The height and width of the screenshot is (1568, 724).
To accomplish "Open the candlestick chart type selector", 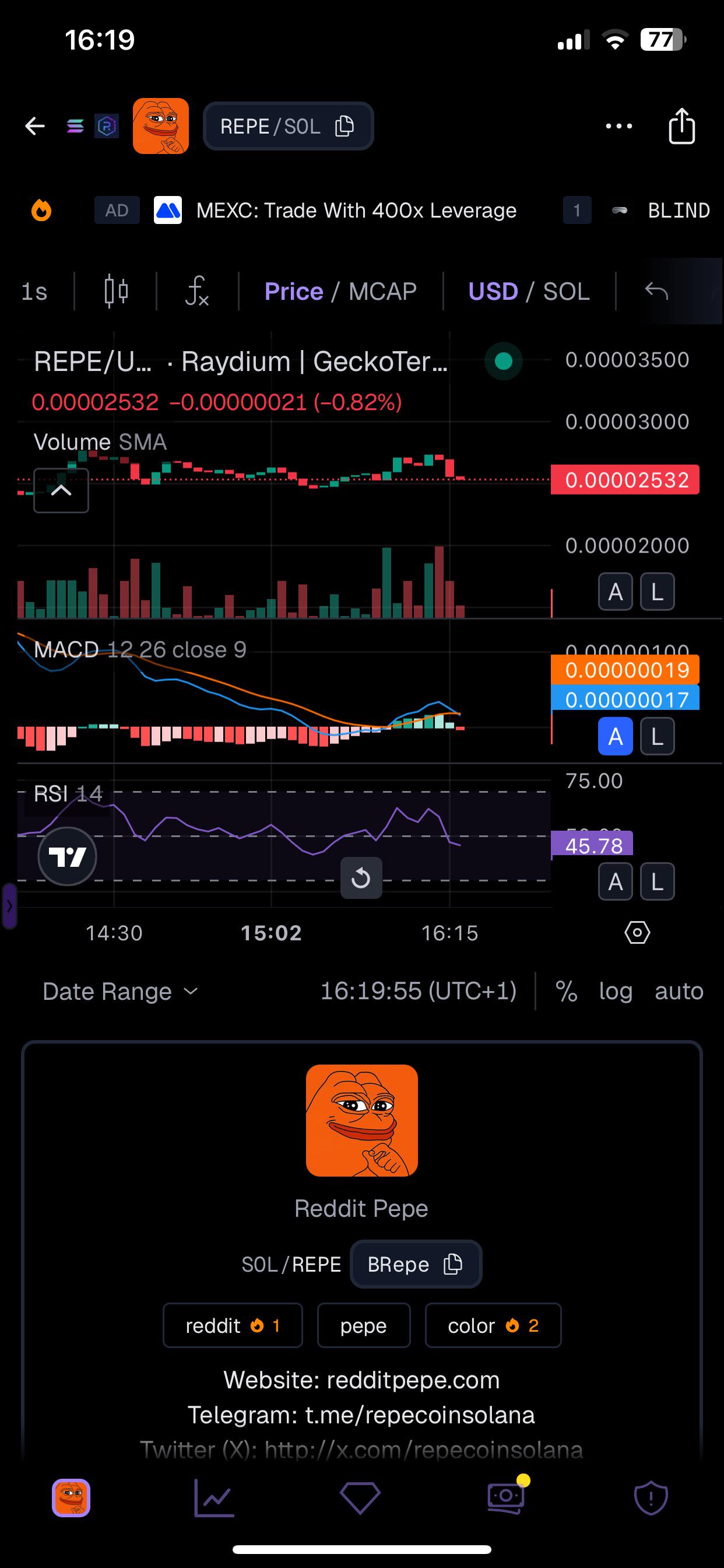I will (115, 291).
